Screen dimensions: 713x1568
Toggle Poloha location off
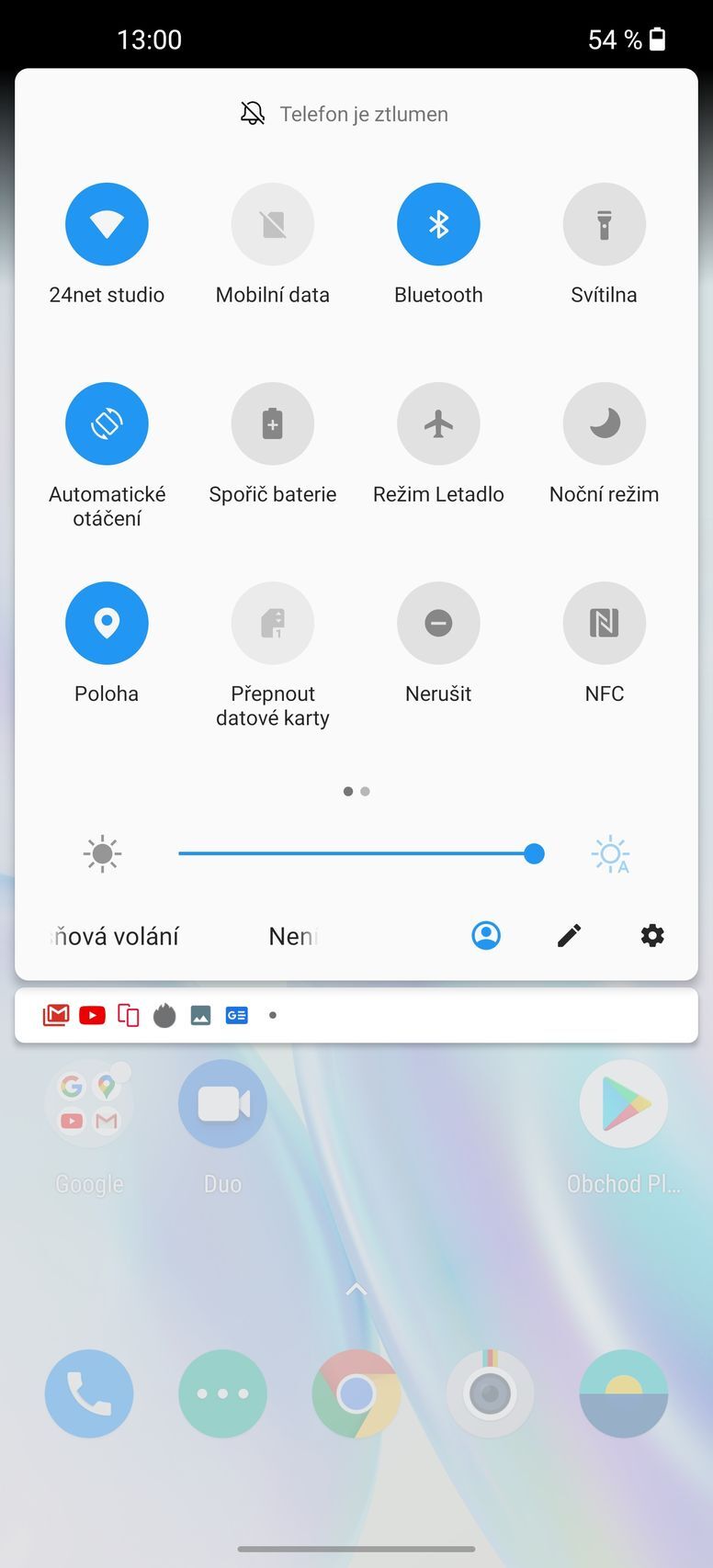[107, 623]
